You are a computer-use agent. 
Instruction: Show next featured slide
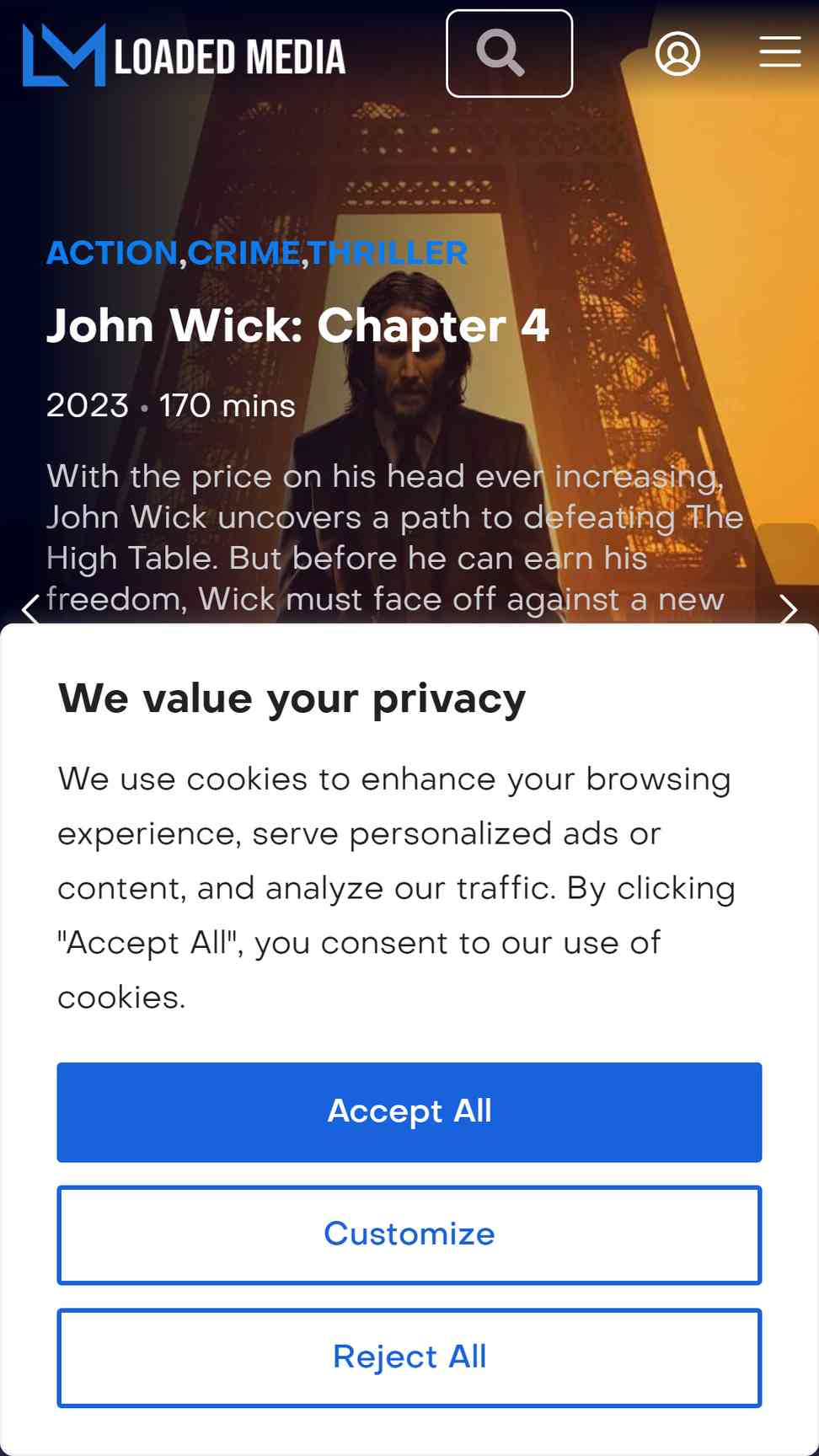788,609
